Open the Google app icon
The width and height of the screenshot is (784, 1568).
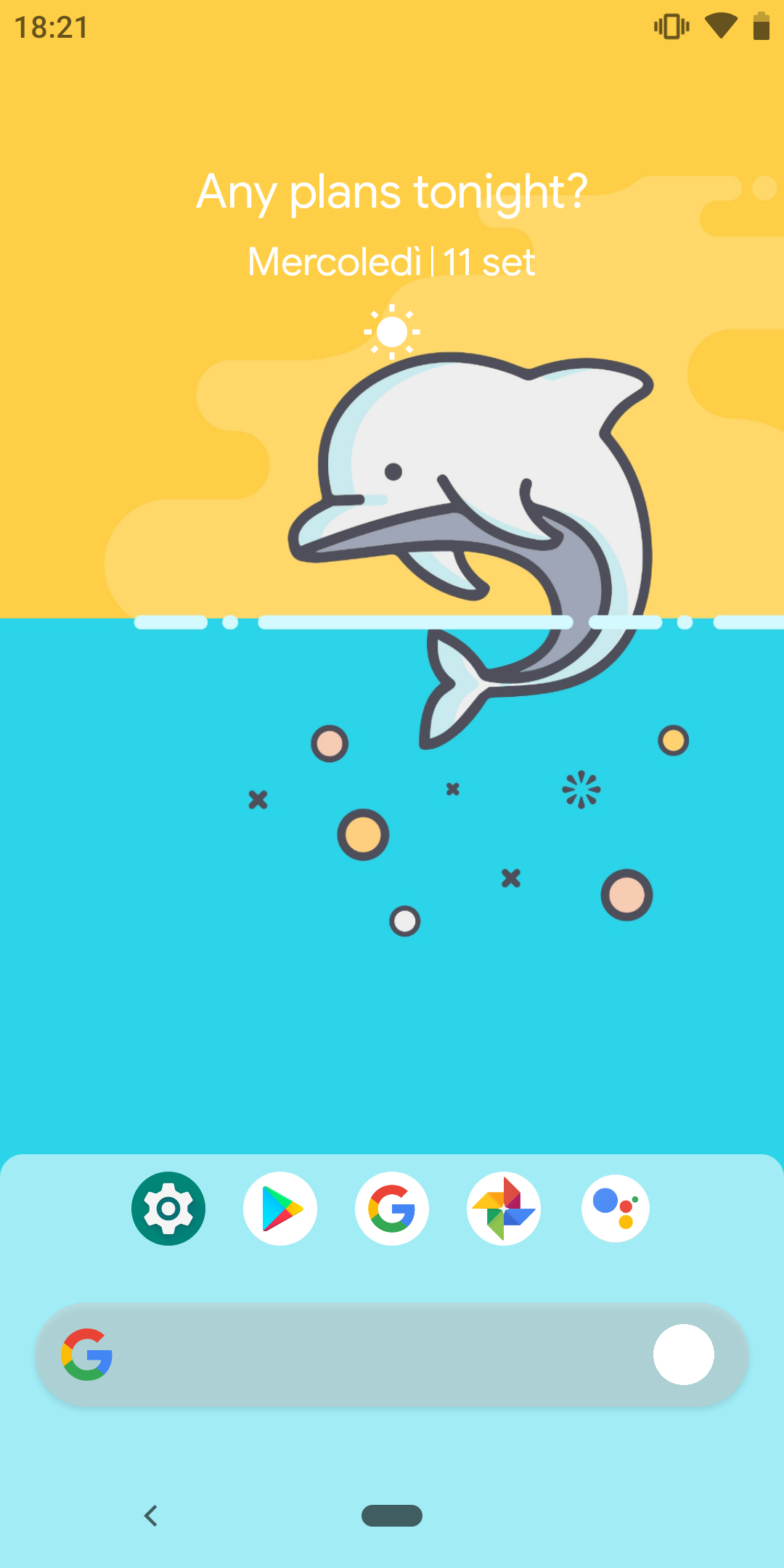coord(392,1209)
